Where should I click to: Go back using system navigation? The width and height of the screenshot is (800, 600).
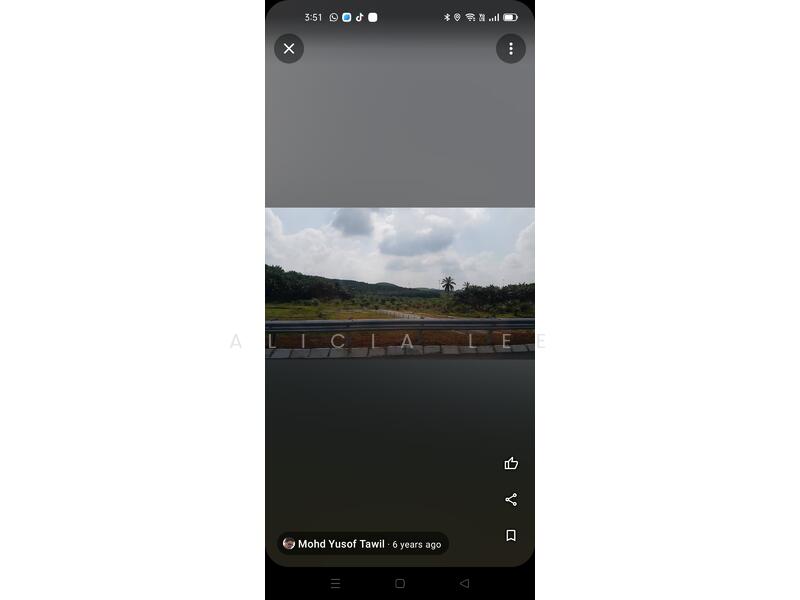(x=464, y=583)
